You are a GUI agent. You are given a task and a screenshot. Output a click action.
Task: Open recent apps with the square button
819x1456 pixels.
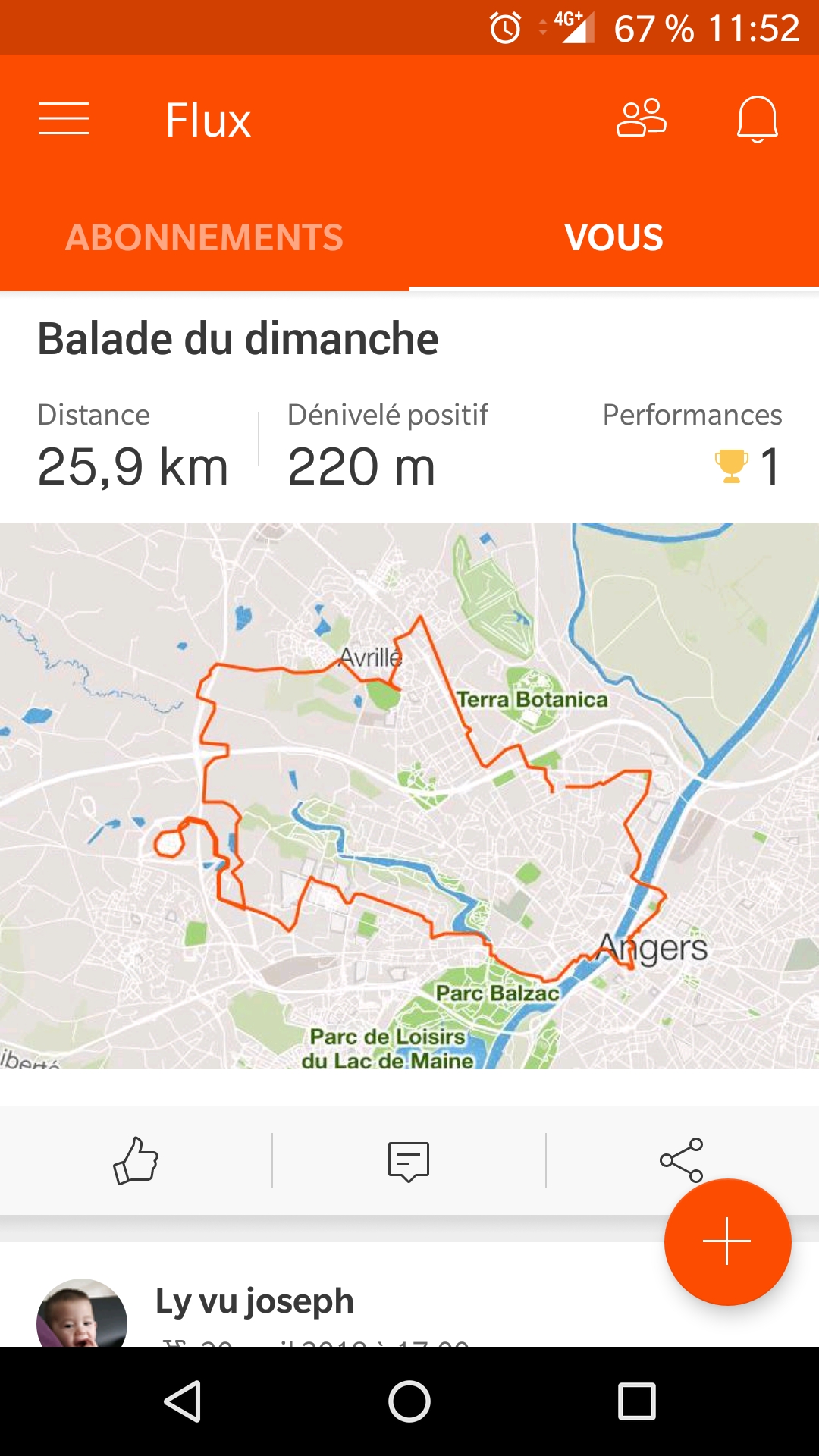tap(637, 1401)
